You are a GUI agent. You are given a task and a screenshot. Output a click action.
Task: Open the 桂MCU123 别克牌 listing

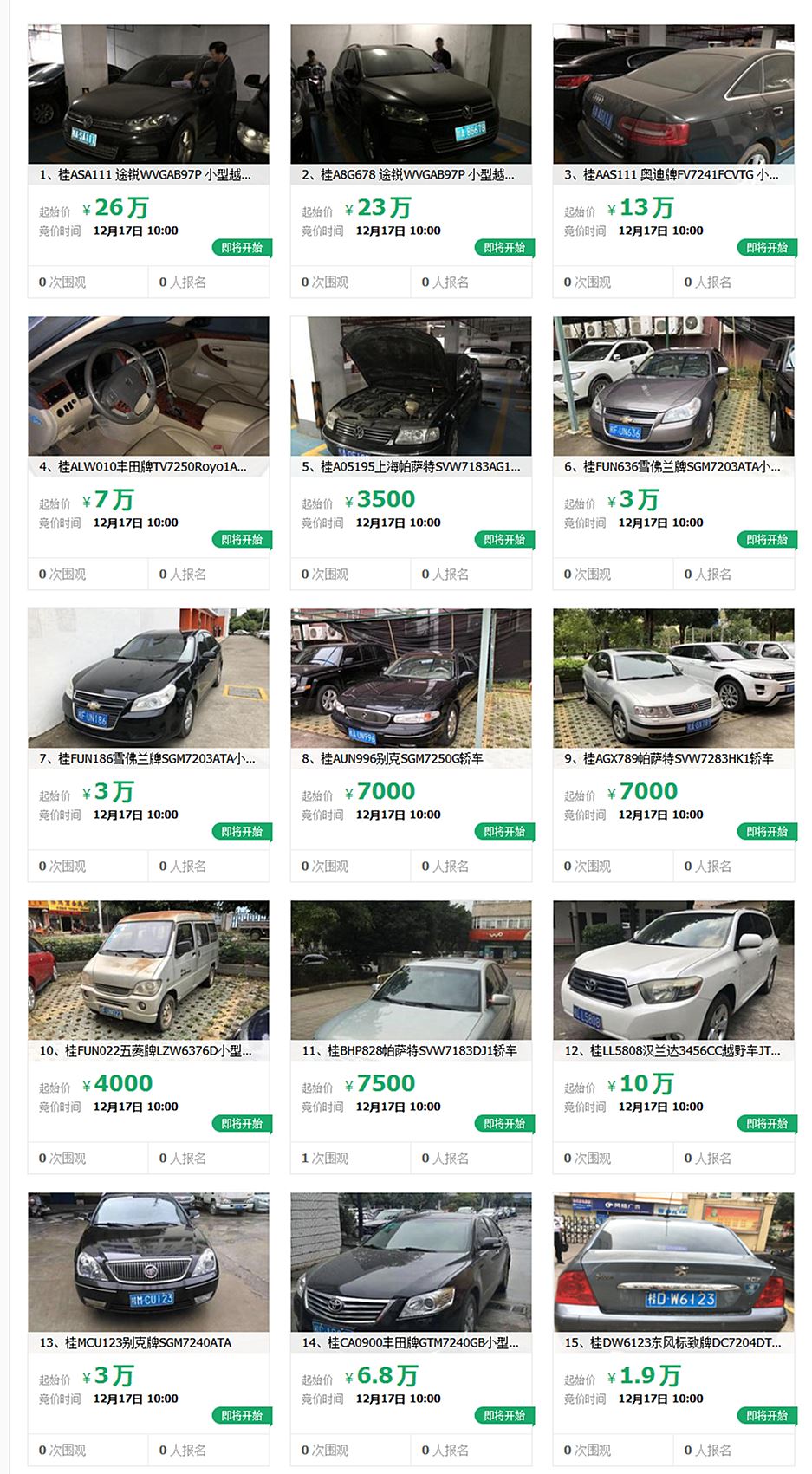135,1342
